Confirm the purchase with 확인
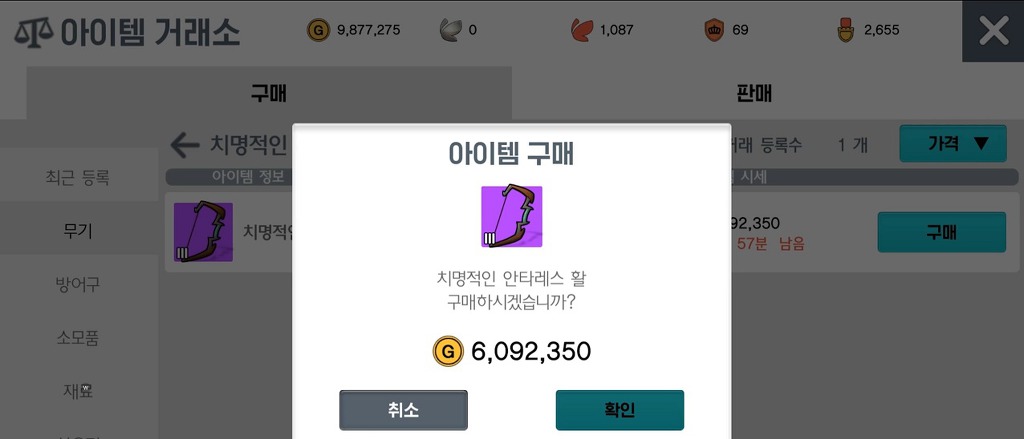1024x439 pixels. pos(619,410)
